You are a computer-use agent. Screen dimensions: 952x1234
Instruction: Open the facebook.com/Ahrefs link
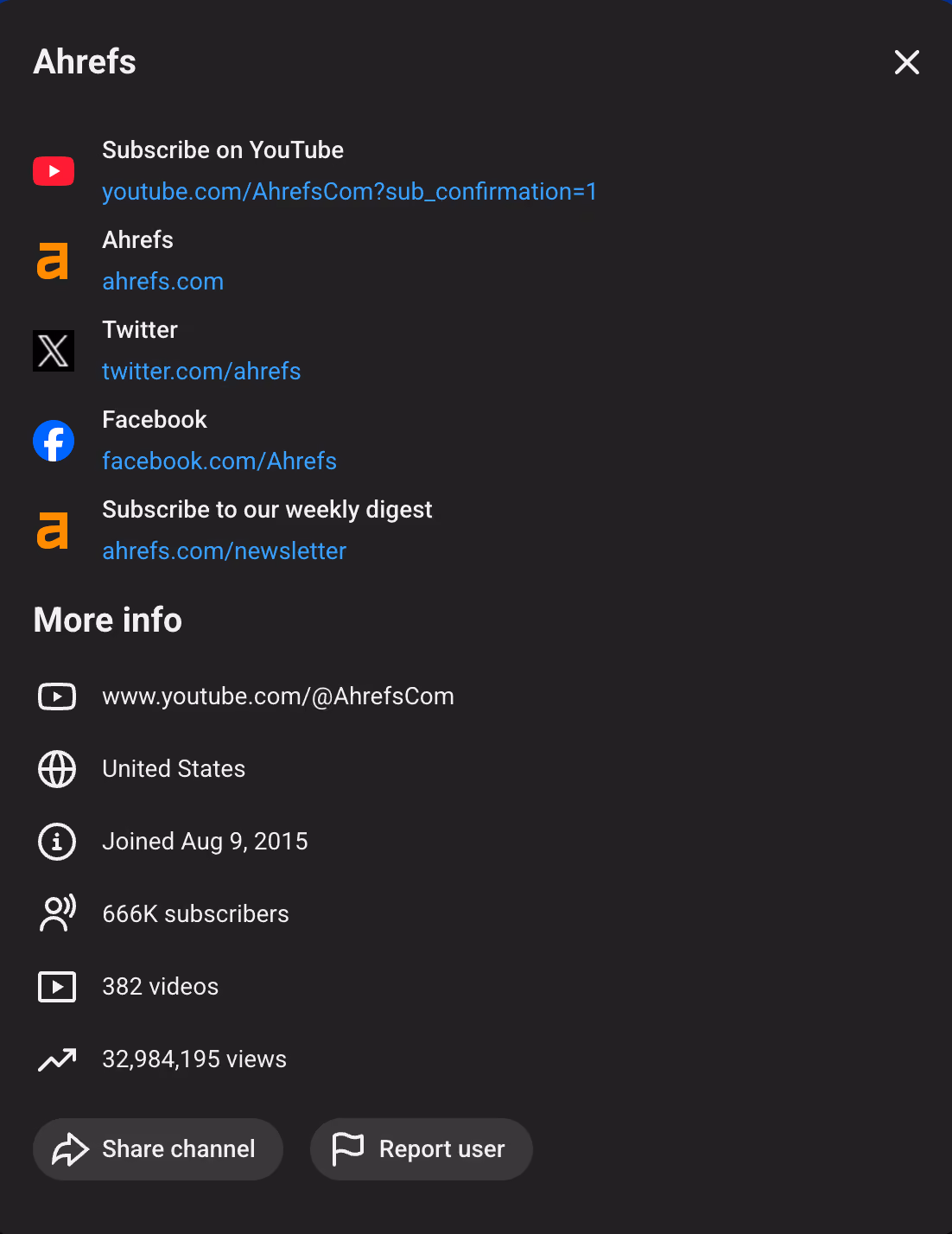(x=219, y=461)
